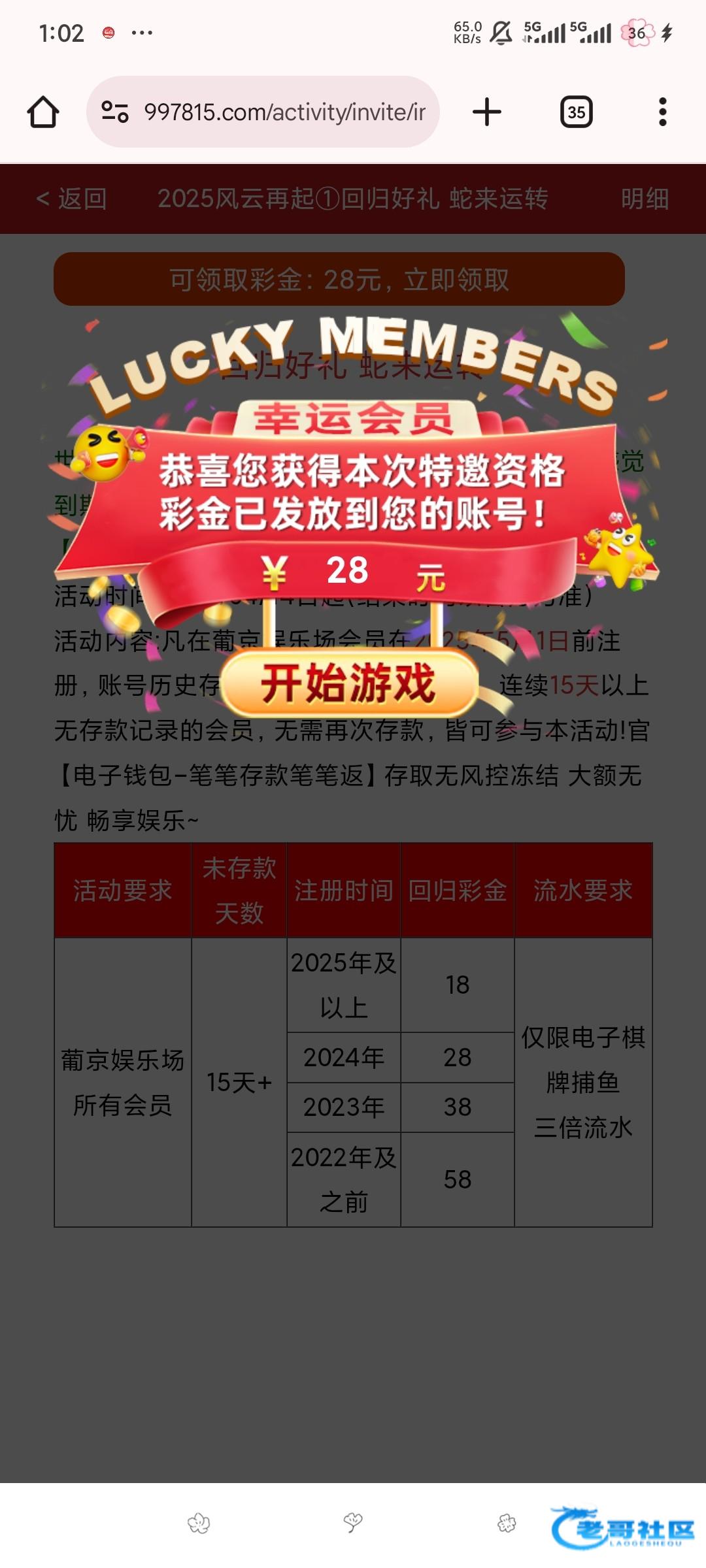
Task: Open the 明细 details page
Action: 644,199
